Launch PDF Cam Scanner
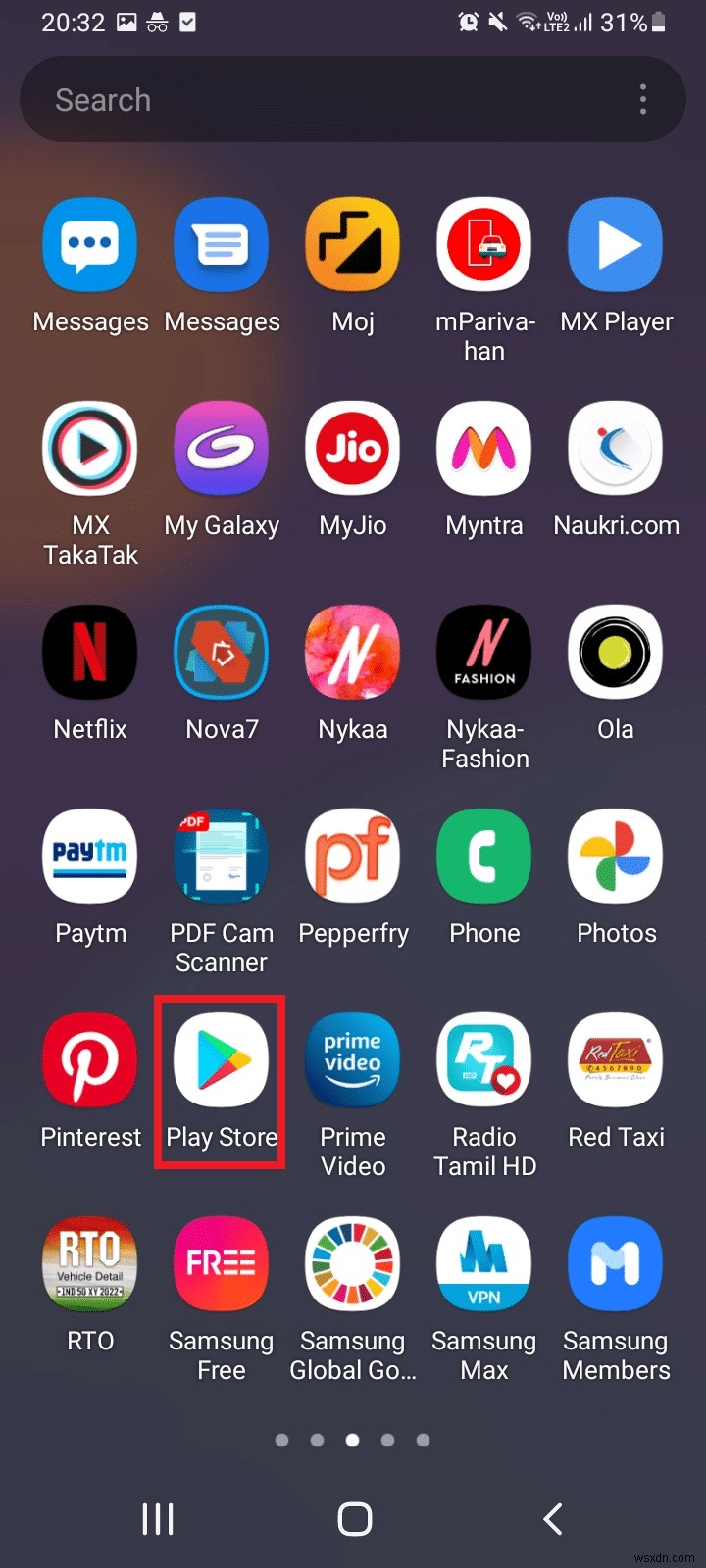Viewport: 706px width, 1568px height. coord(222,856)
